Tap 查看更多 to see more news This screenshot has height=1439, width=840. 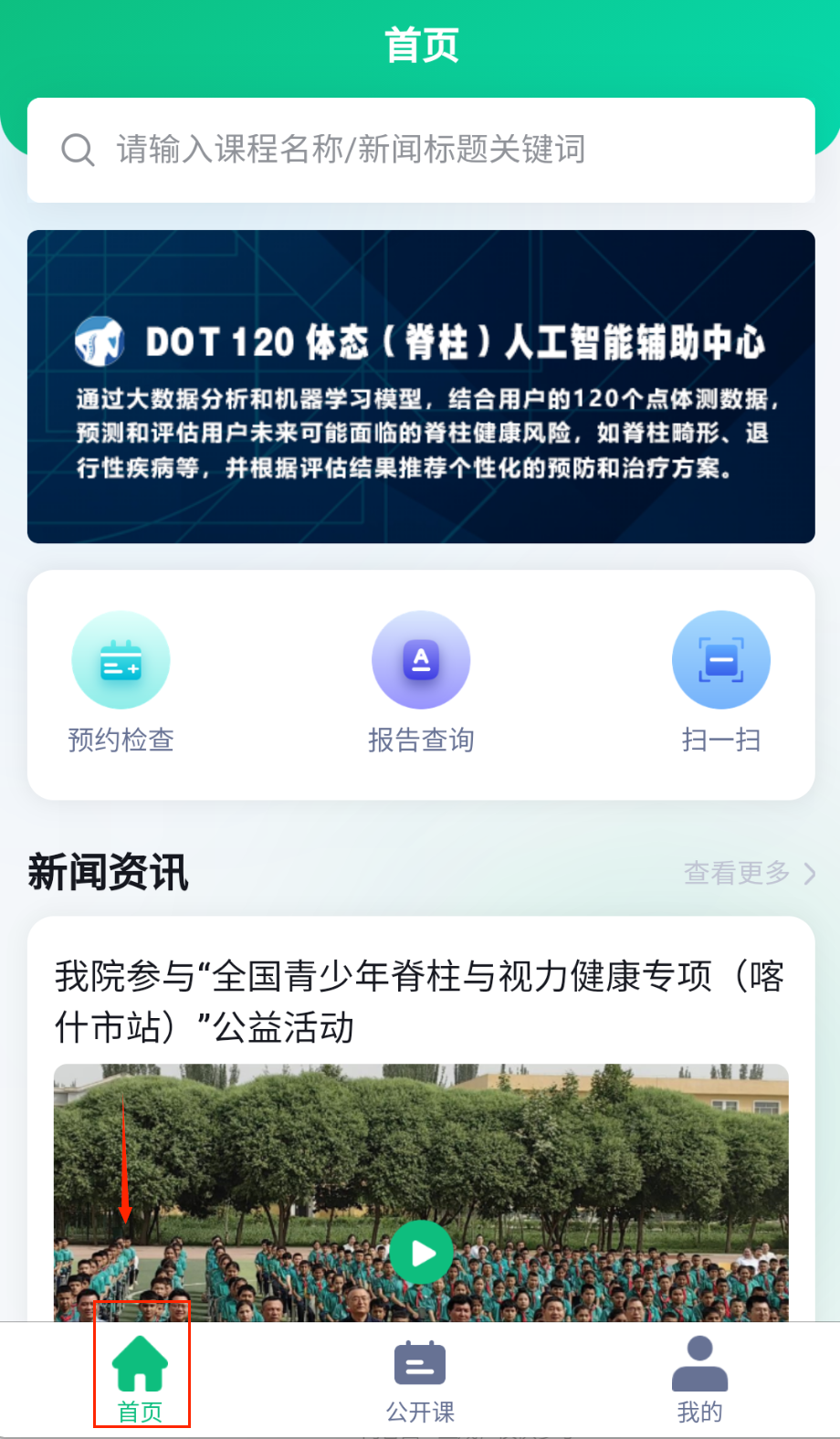[749, 874]
